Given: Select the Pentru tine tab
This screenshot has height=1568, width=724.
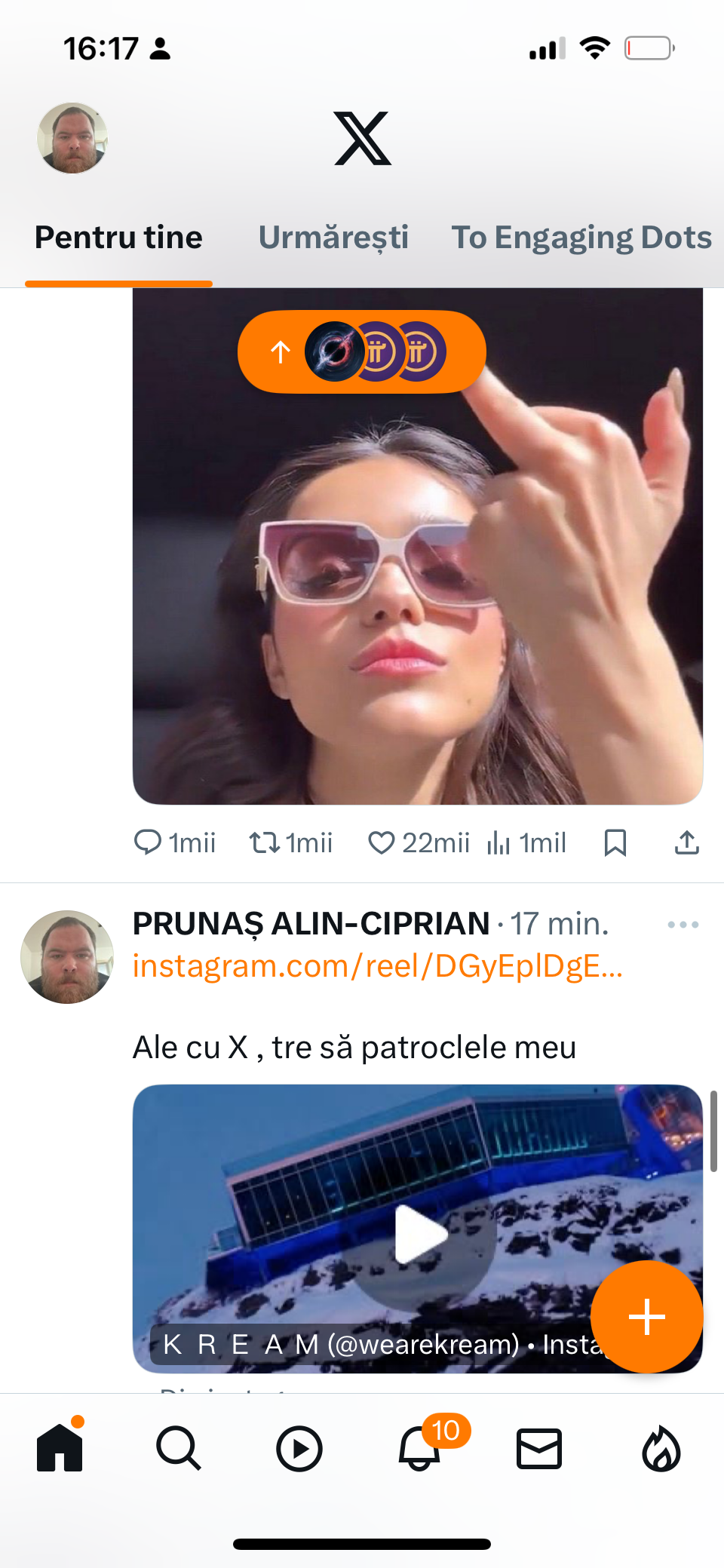Looking at the screenshot, I should (118, 237).
